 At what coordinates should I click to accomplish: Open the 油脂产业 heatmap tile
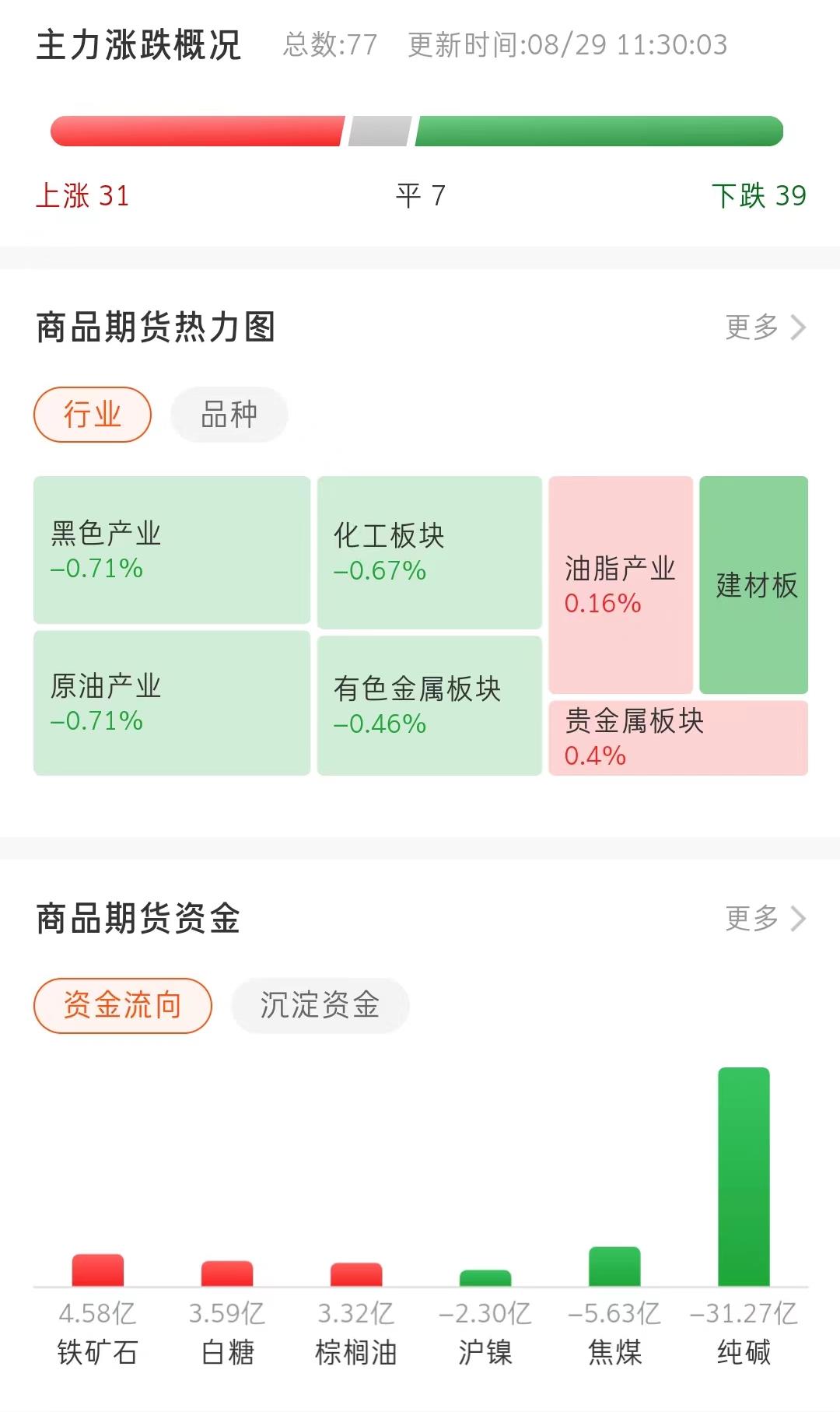click(x=621, y=585)
